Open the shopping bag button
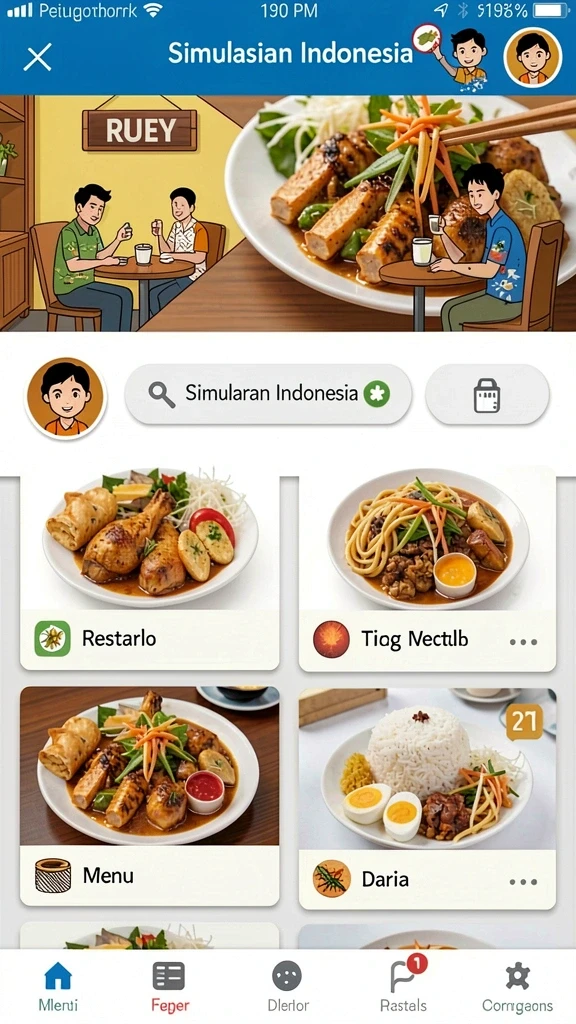 (x=487, y=394)
